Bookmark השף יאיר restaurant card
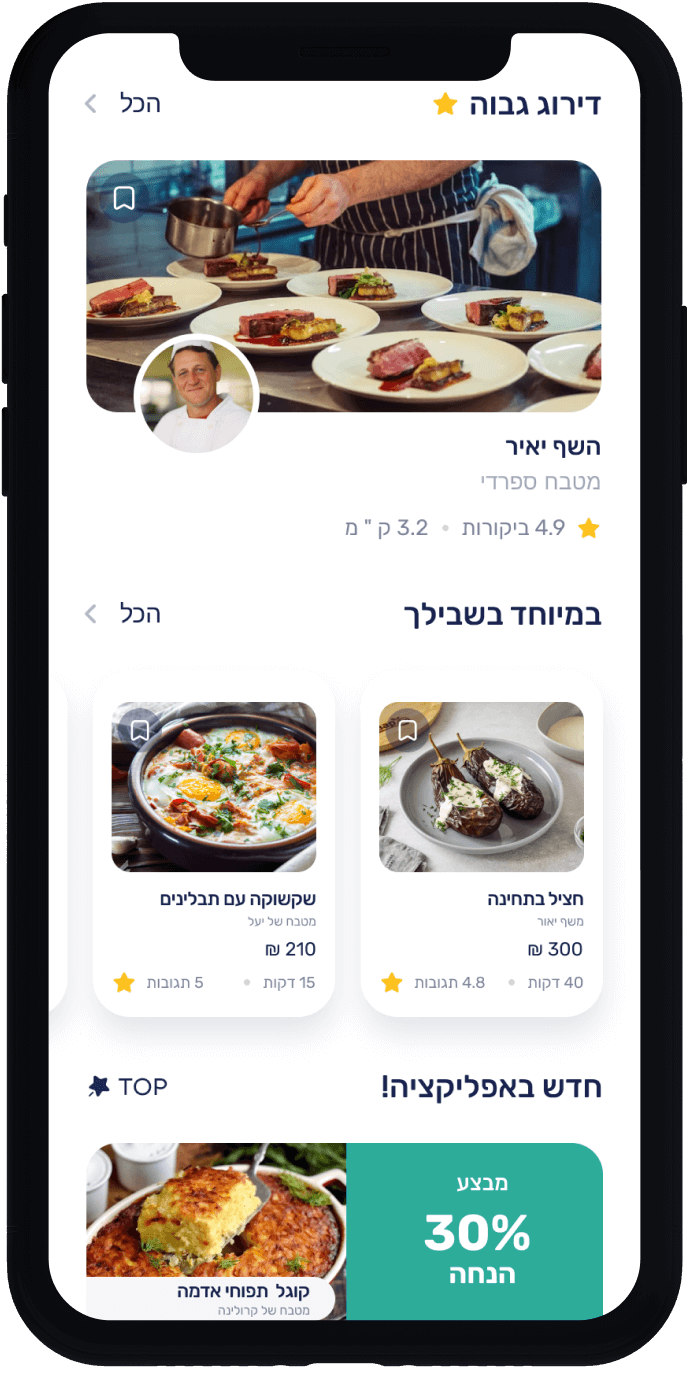The image size is (687, 1377). coord(124,198)
